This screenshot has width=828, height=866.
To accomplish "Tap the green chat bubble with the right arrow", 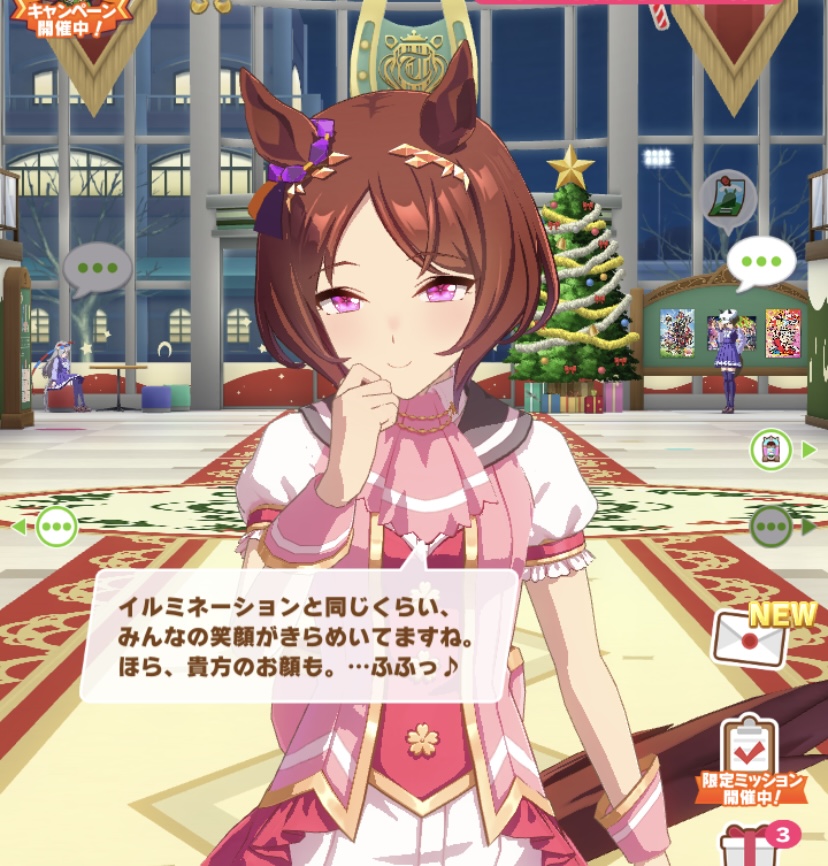I will tap(774, 525).
